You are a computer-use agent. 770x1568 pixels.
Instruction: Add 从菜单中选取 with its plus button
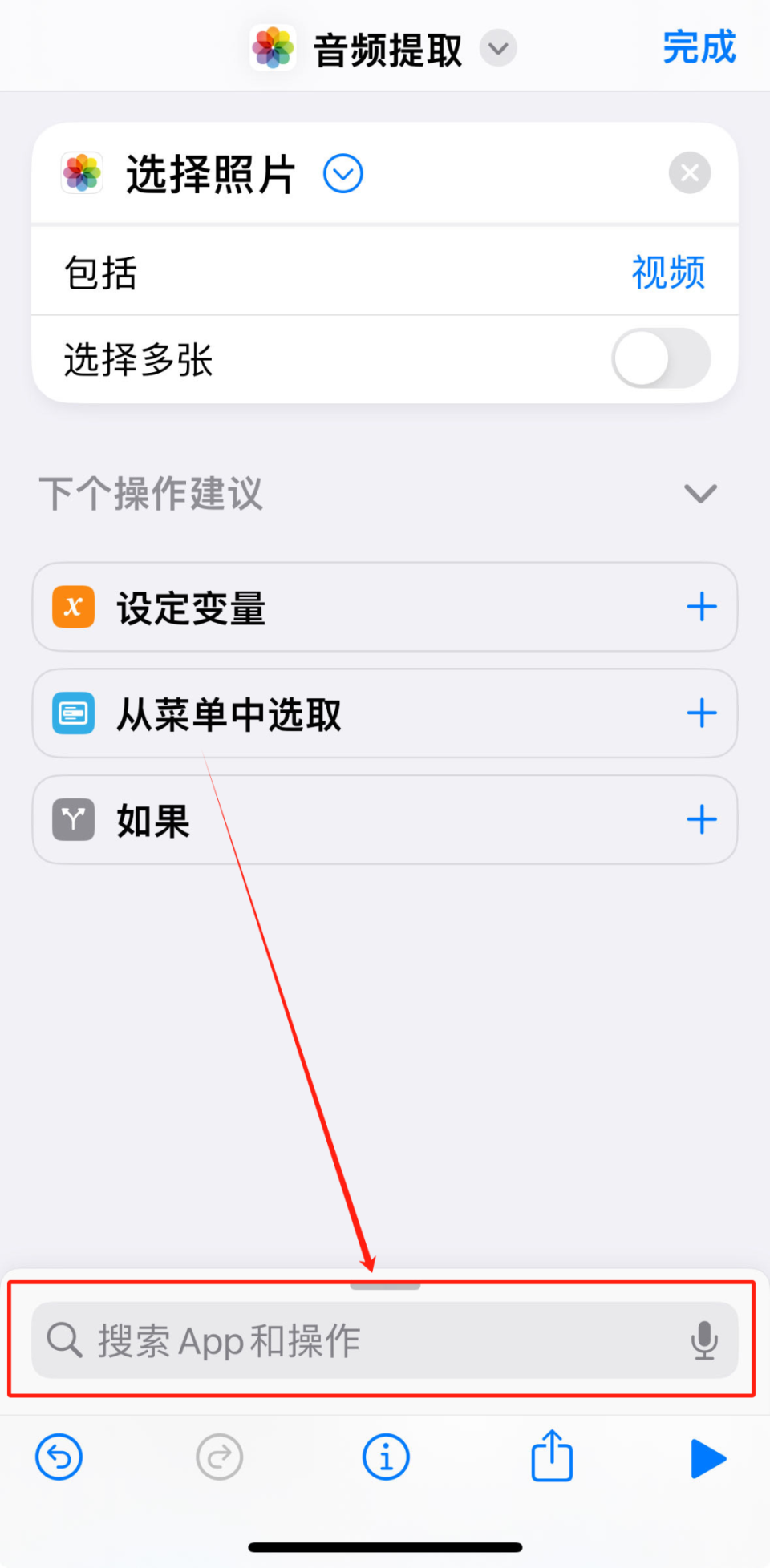click(701, 713)
